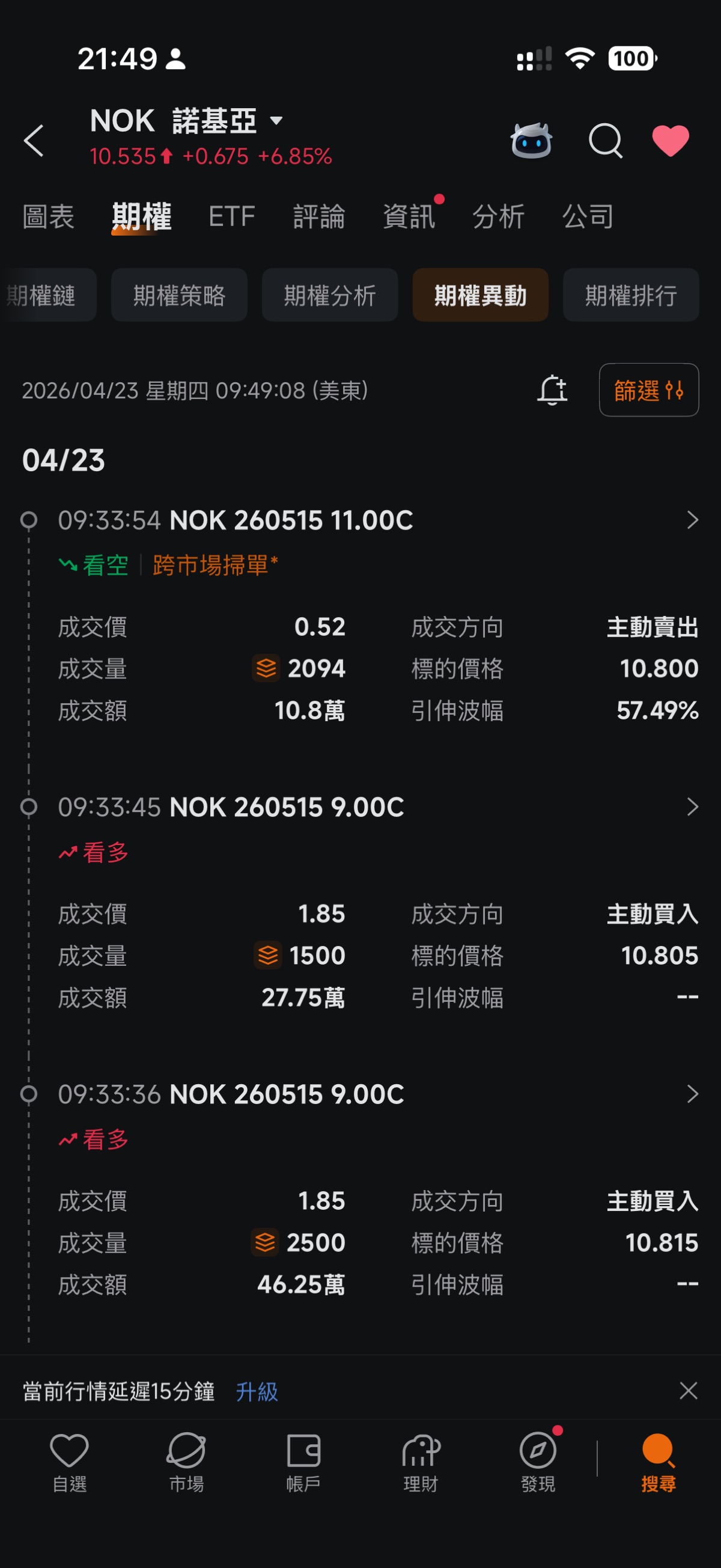Add an options alert with the bell icon
Viewport: 721px width, 1568px height.
pyautogui.click(x=552, y=390)
